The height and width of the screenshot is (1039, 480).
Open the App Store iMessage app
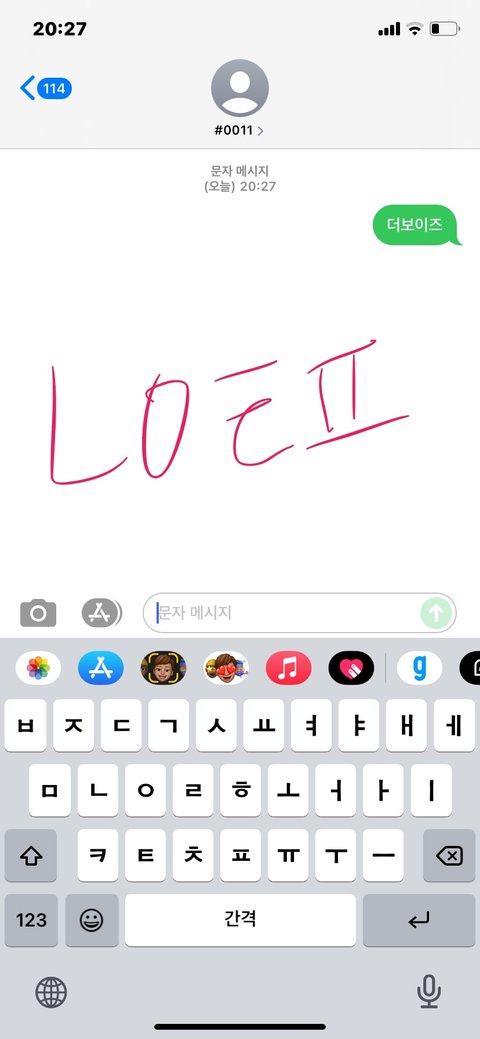point(101,668)
